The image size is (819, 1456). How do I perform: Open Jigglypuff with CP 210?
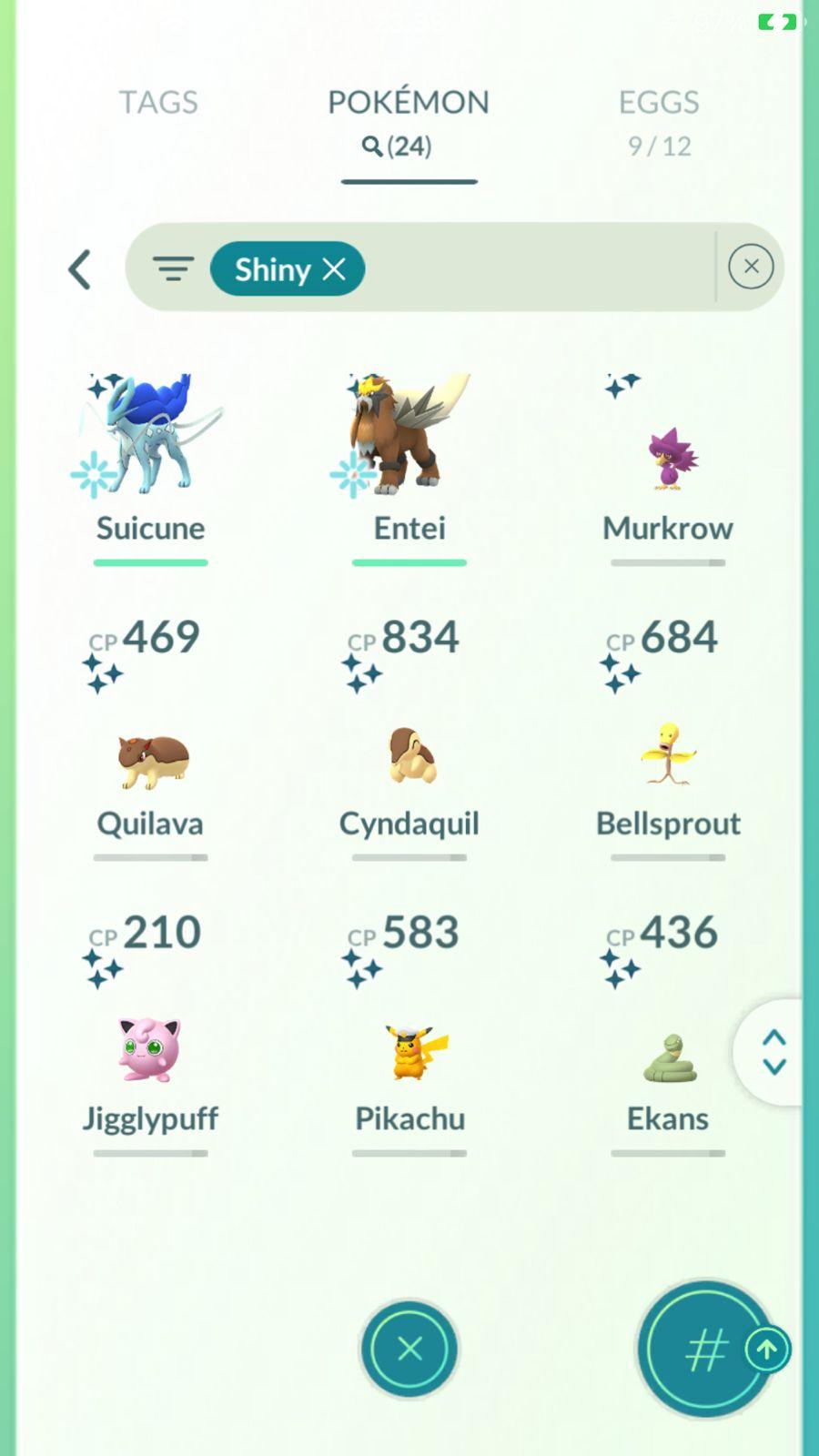pyautogui.click(x=150, y=1051)
